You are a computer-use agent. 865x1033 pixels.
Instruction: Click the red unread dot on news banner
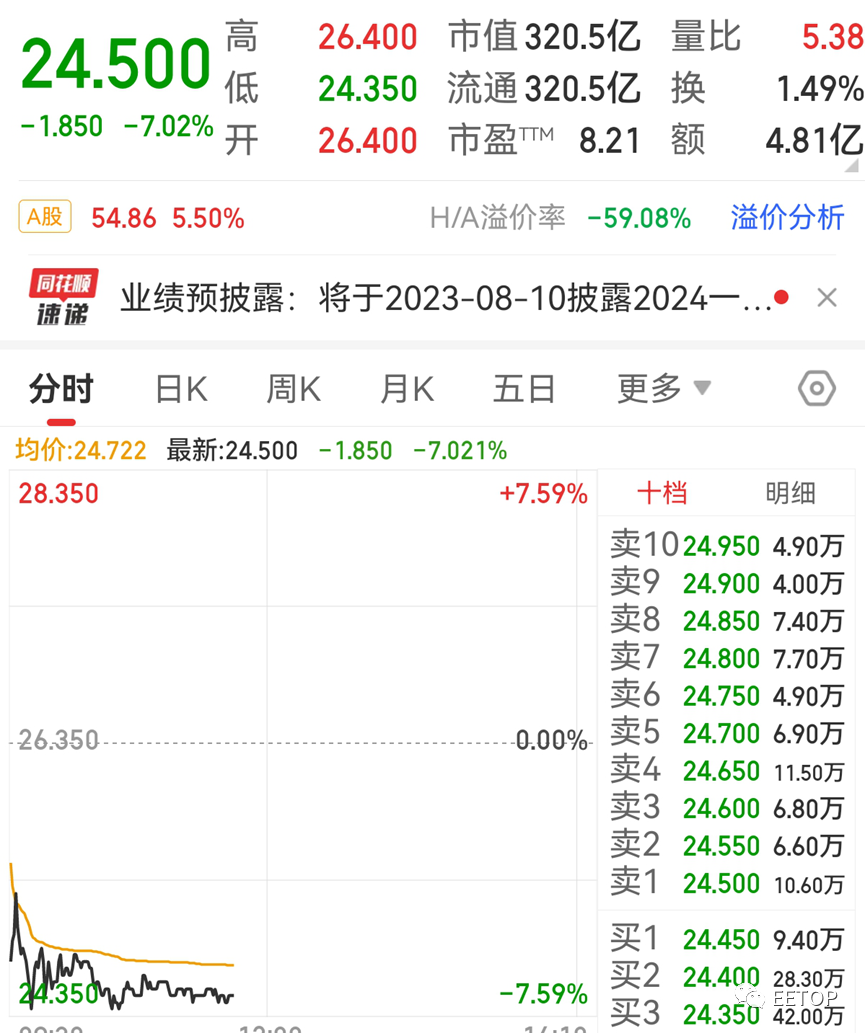[781, 297]
